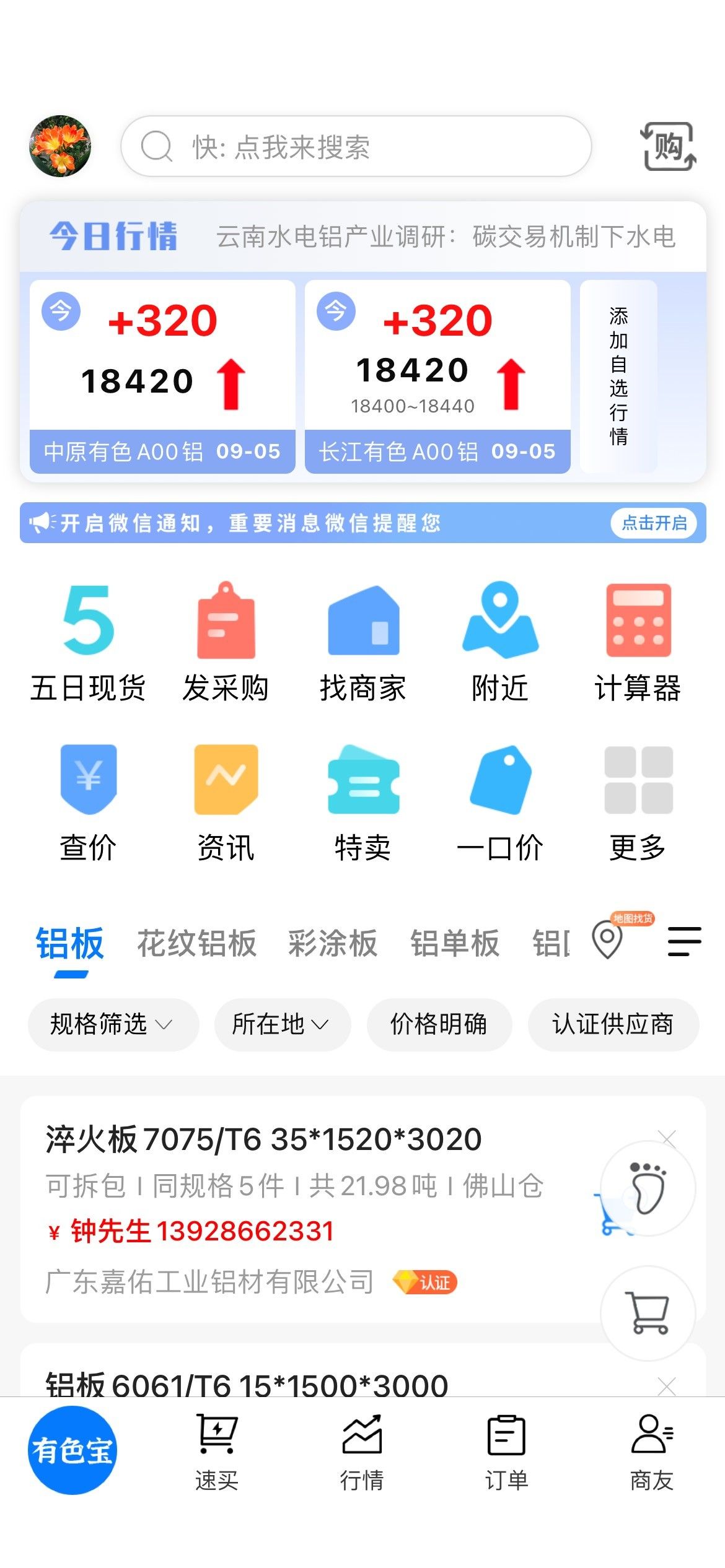Open 查价 price lookup
This screenshot has height=1568, width=725.
tap(88, 803)
